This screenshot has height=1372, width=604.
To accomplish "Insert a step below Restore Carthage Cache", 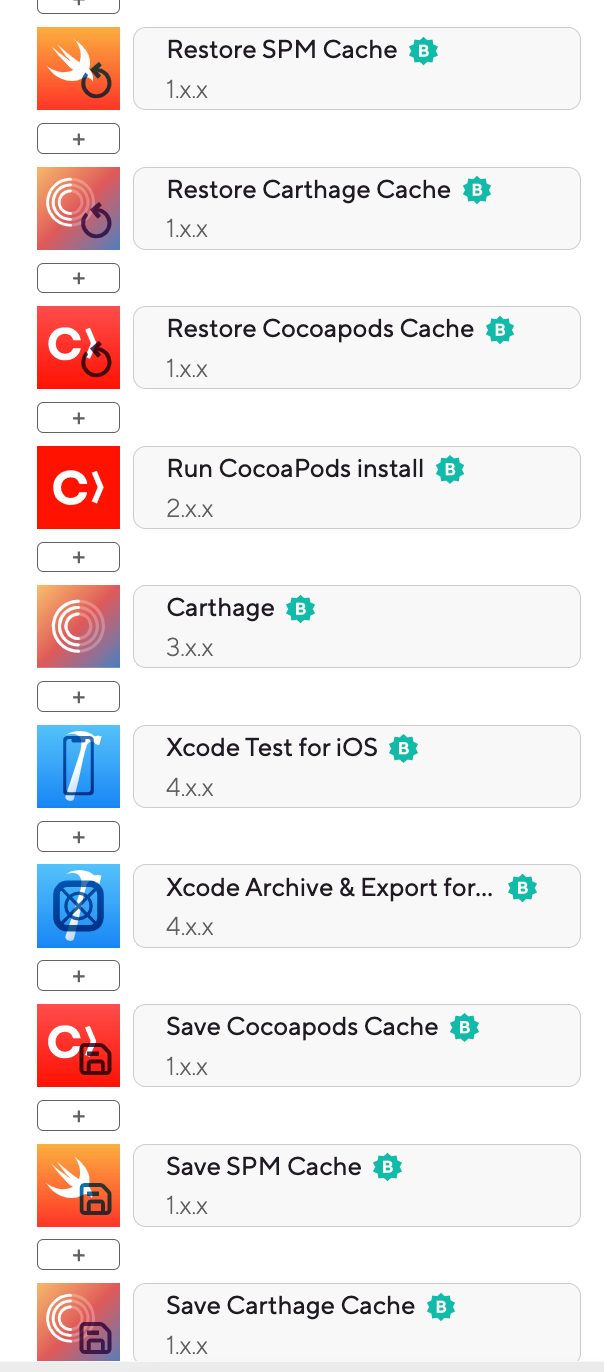I will (78, 278).
